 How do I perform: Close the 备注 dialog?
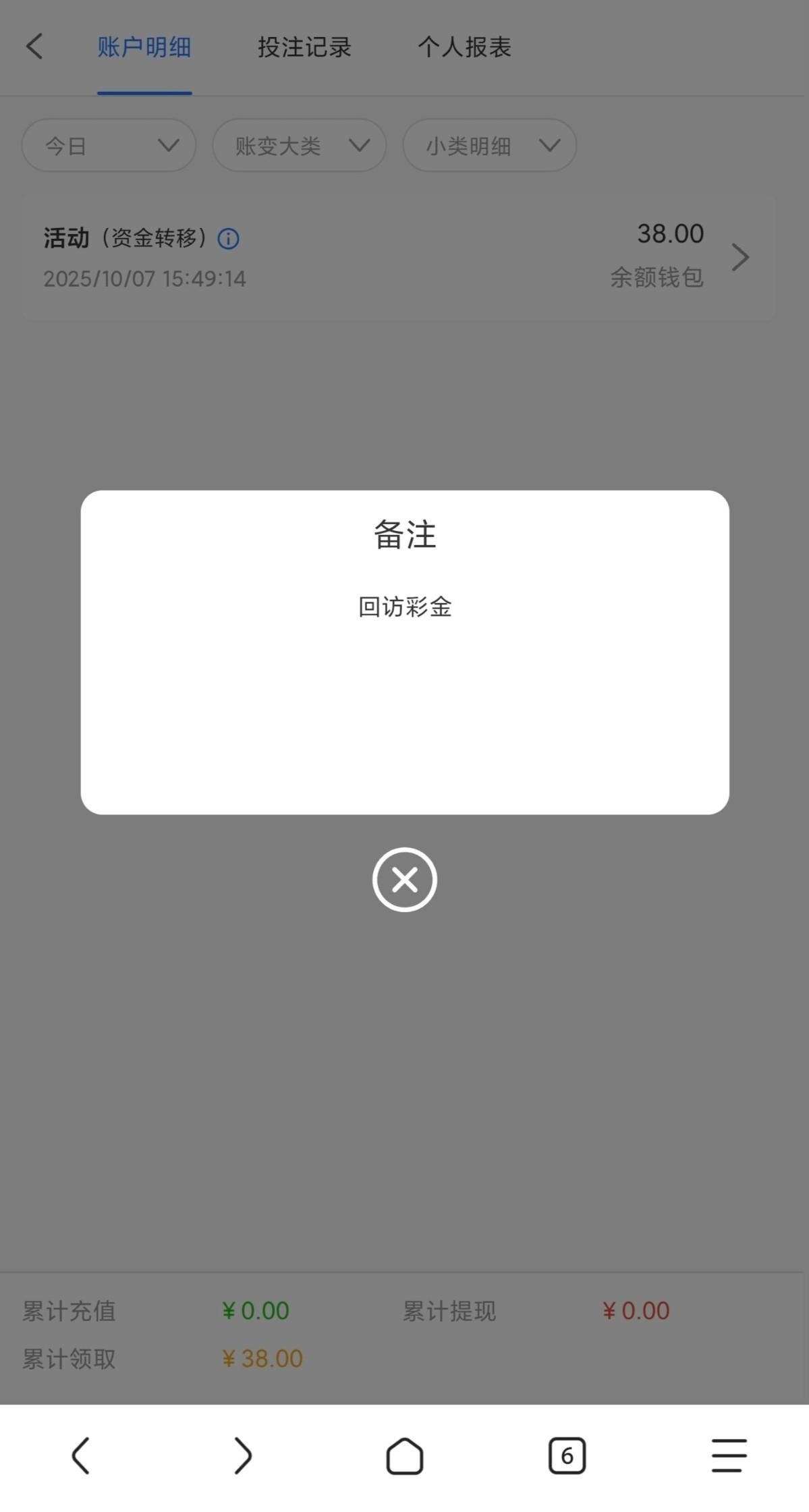404,879
